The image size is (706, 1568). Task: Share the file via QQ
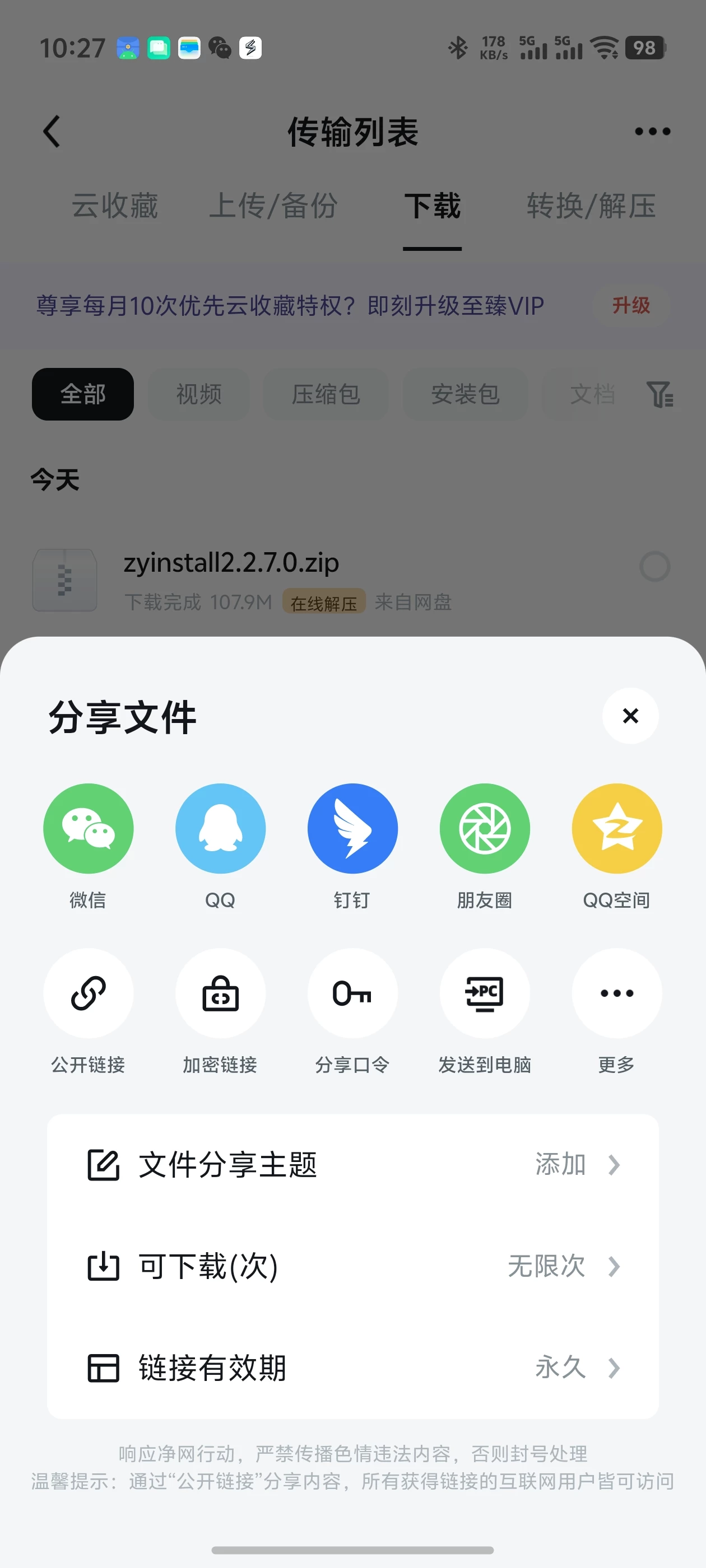click(220, 828)
